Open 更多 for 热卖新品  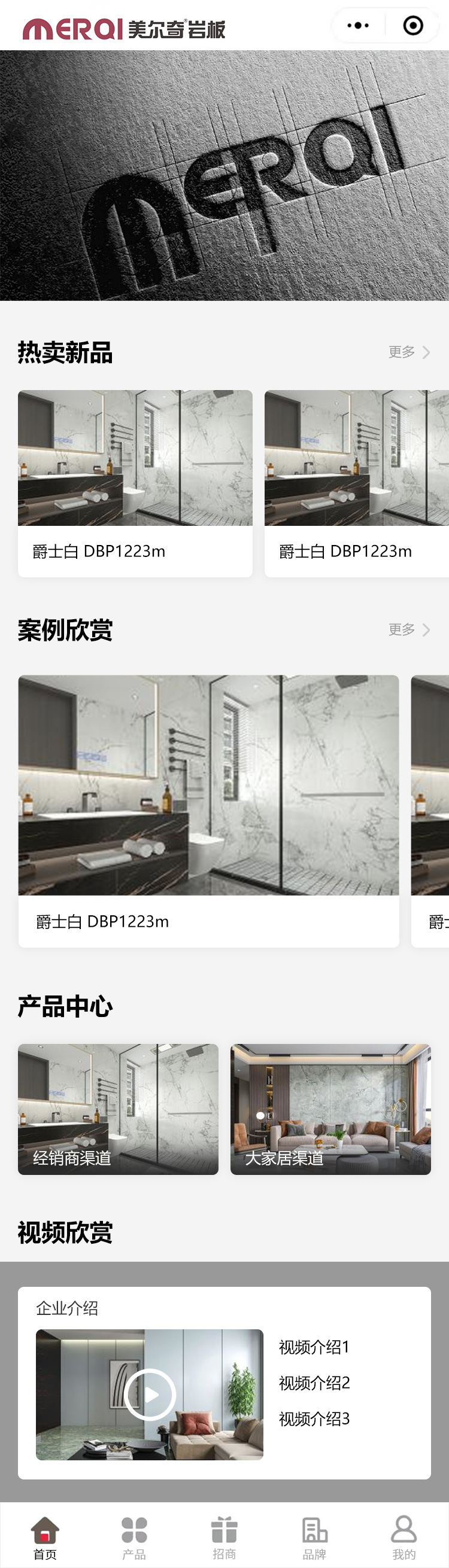tap(409, 352)
